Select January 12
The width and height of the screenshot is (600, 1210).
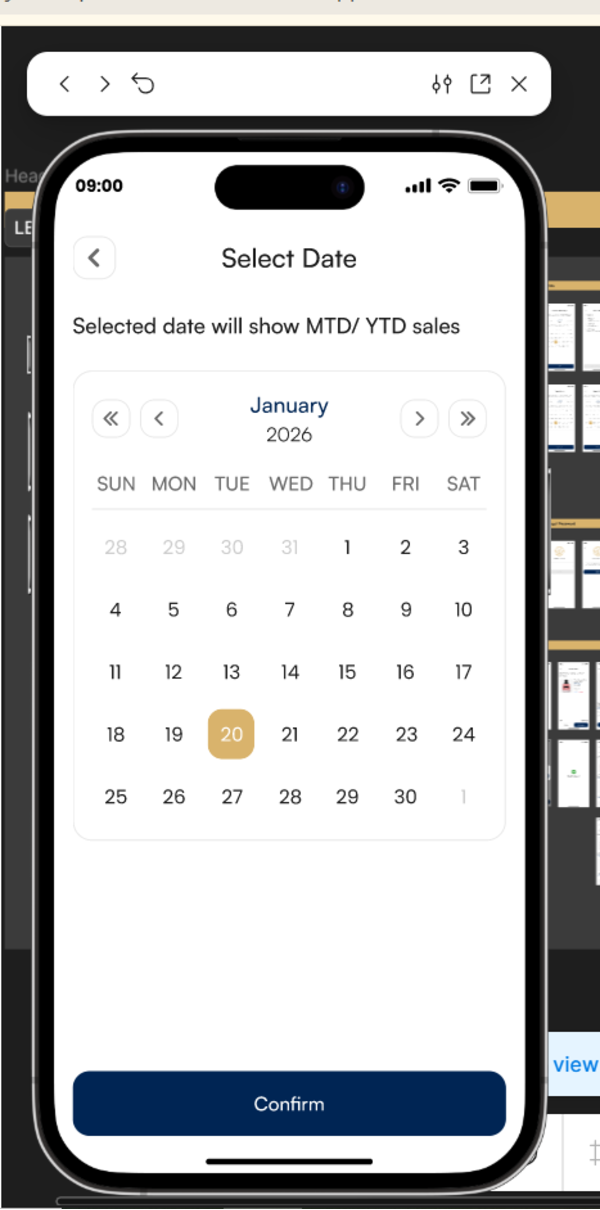pos(173,672)
